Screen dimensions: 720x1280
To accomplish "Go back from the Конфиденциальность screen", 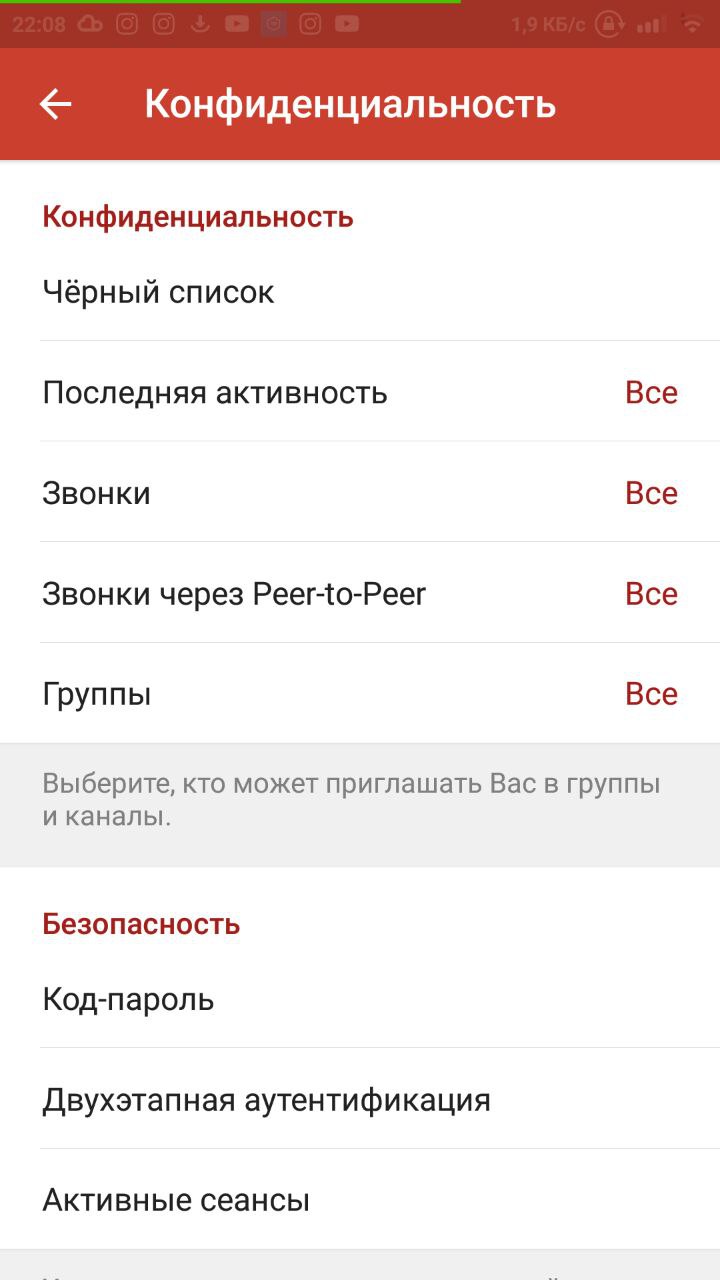I will click(56, 105).
